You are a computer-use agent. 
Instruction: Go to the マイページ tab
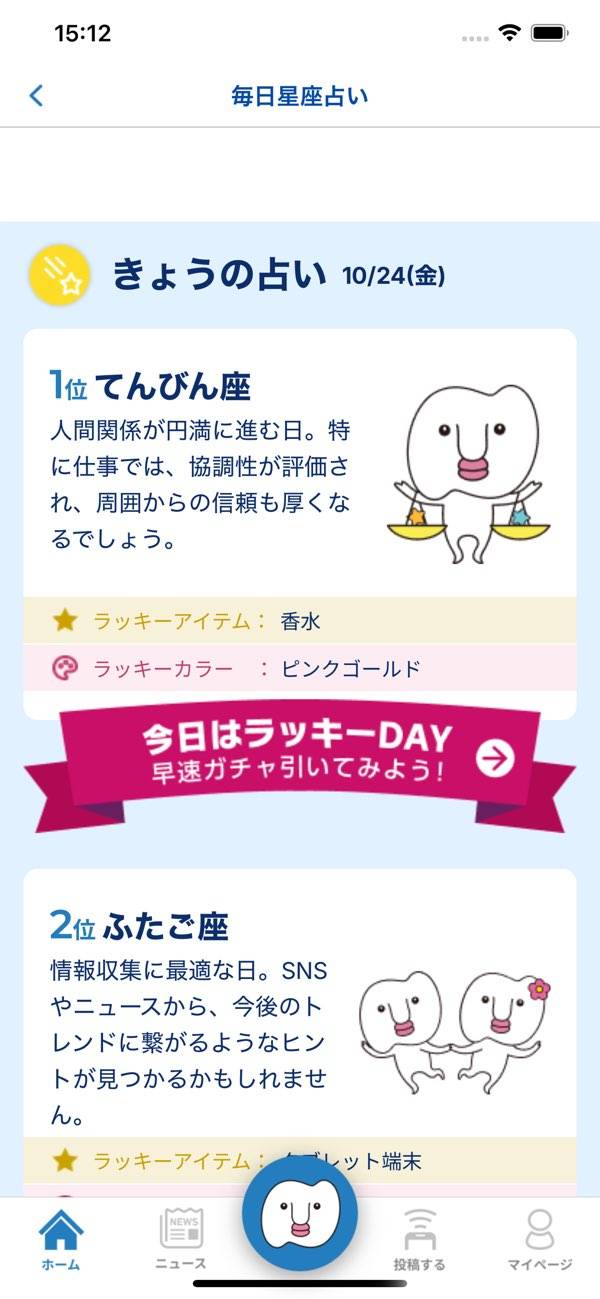(539, 1240)
